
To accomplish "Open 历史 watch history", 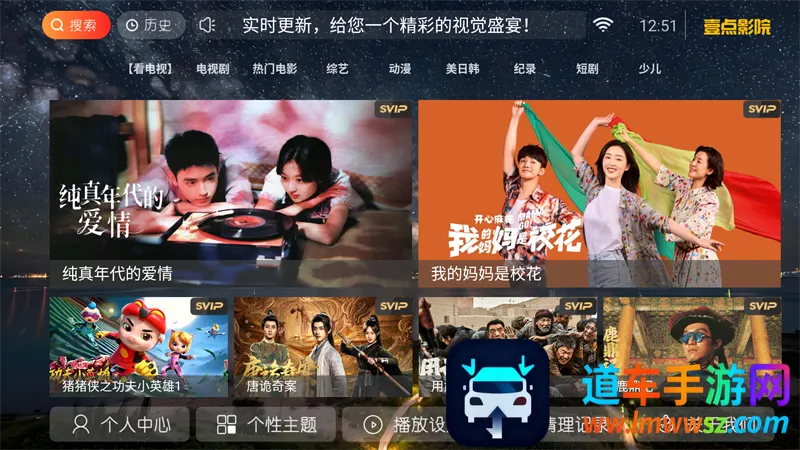I will click(x=150, y=25).
